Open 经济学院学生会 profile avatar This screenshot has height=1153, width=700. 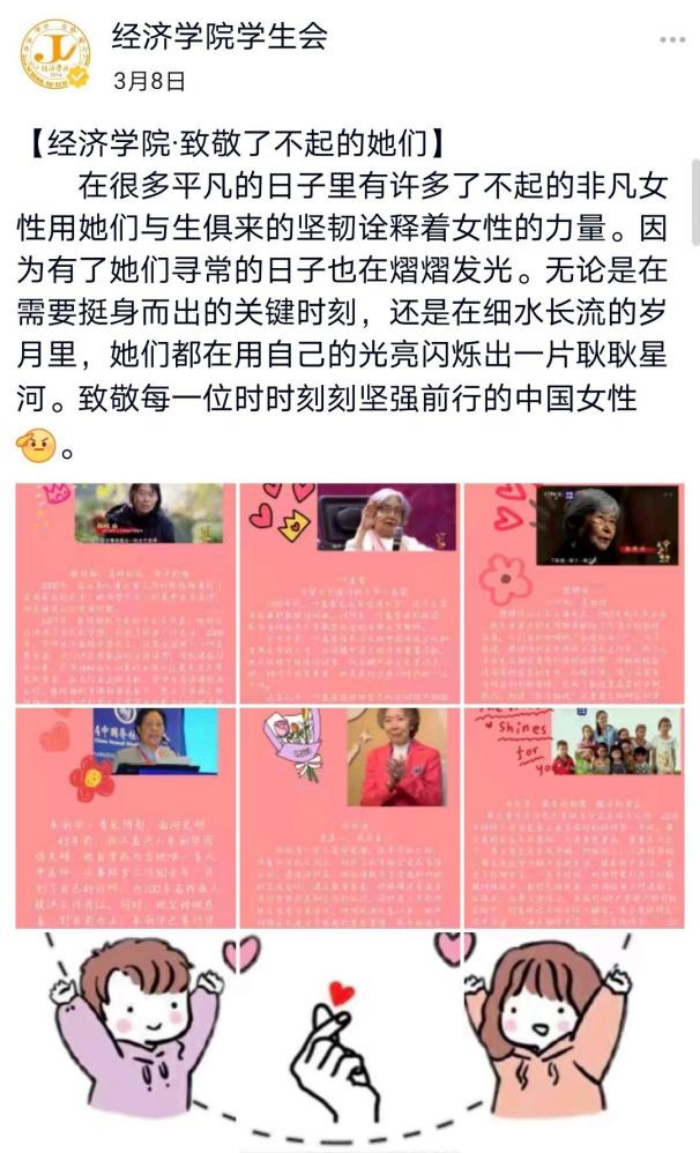click(56, 53)
